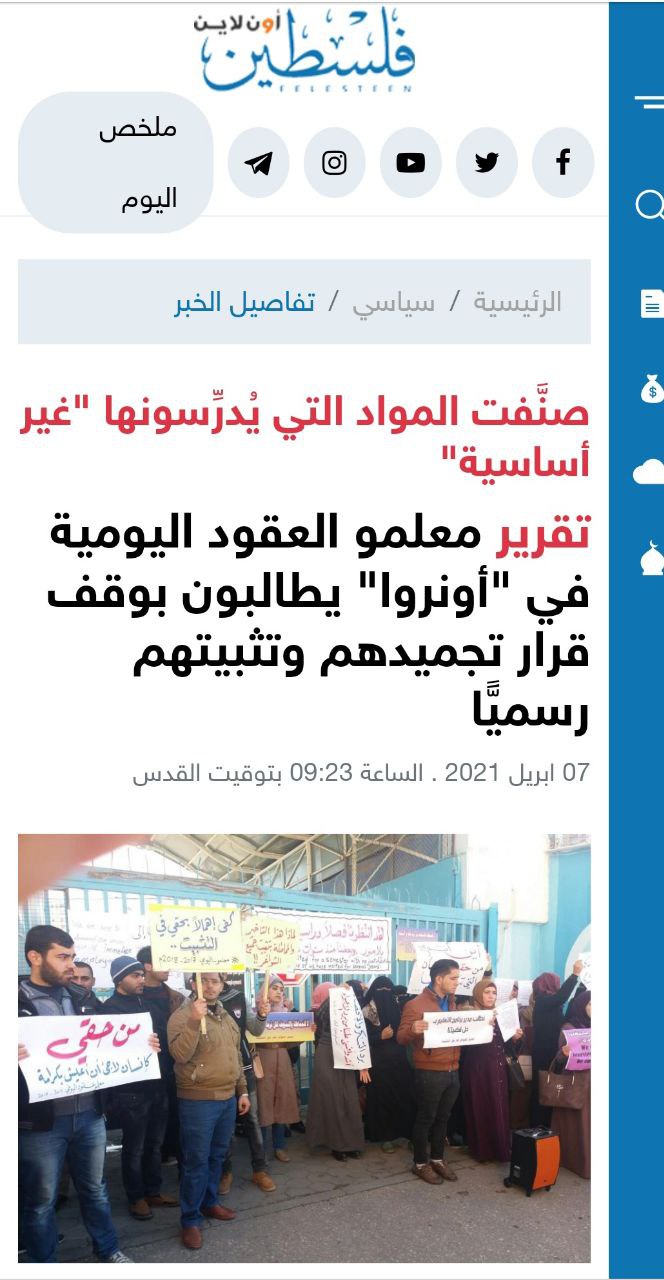Go to الرئيسية breadcrumb link

tap(517, 302)
